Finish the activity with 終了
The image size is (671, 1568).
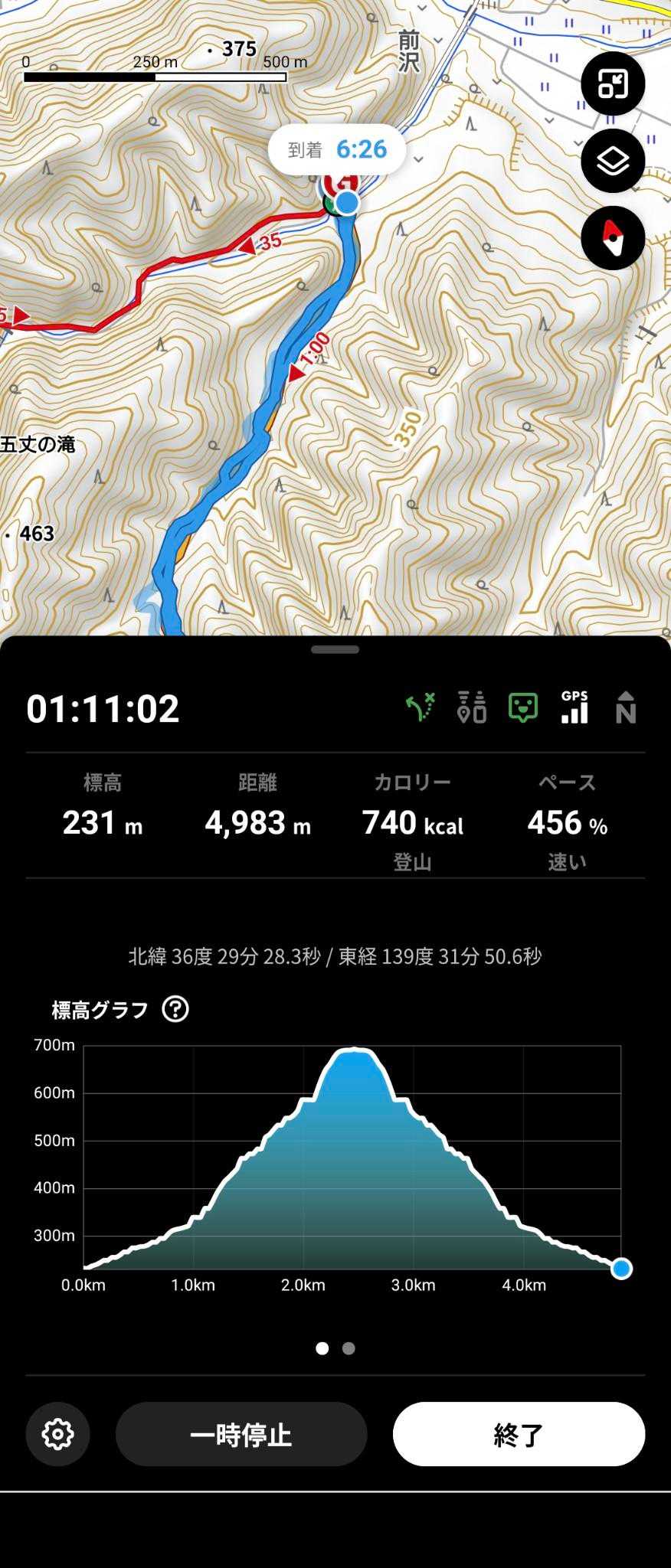[519, 1434]
